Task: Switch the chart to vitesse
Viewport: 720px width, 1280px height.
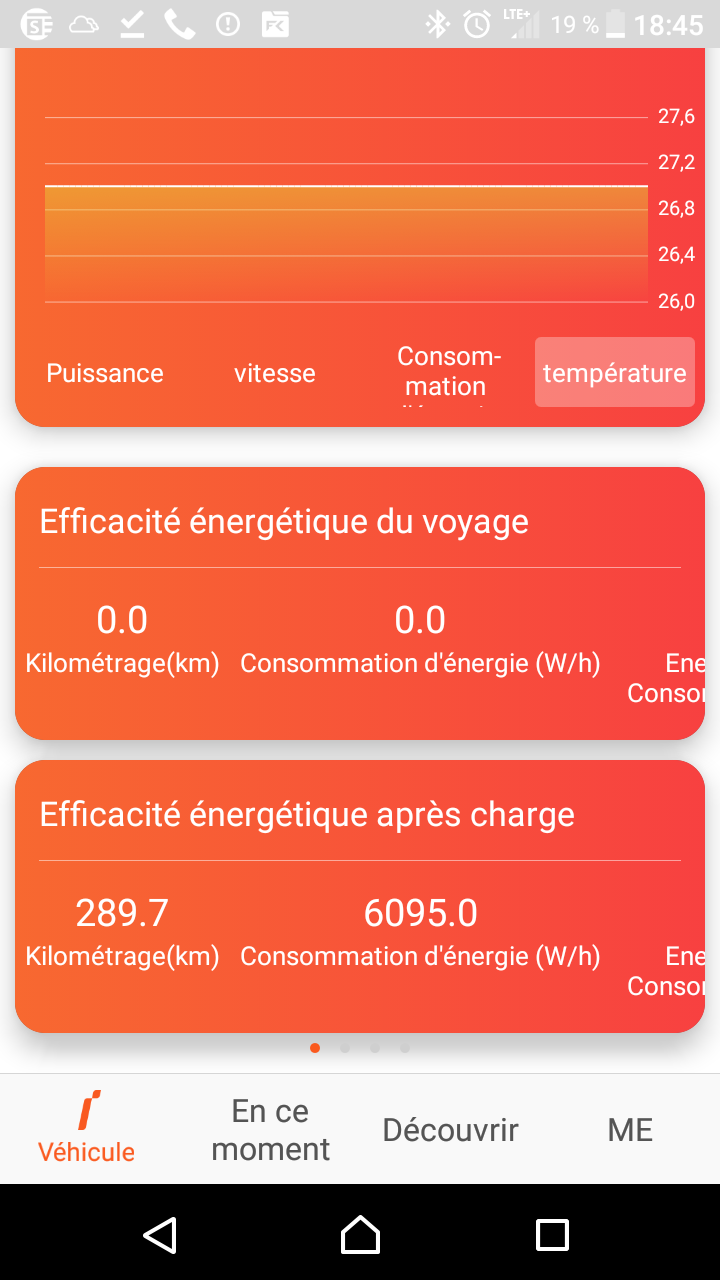Action: pyautogui.click(x=275, y=373)
